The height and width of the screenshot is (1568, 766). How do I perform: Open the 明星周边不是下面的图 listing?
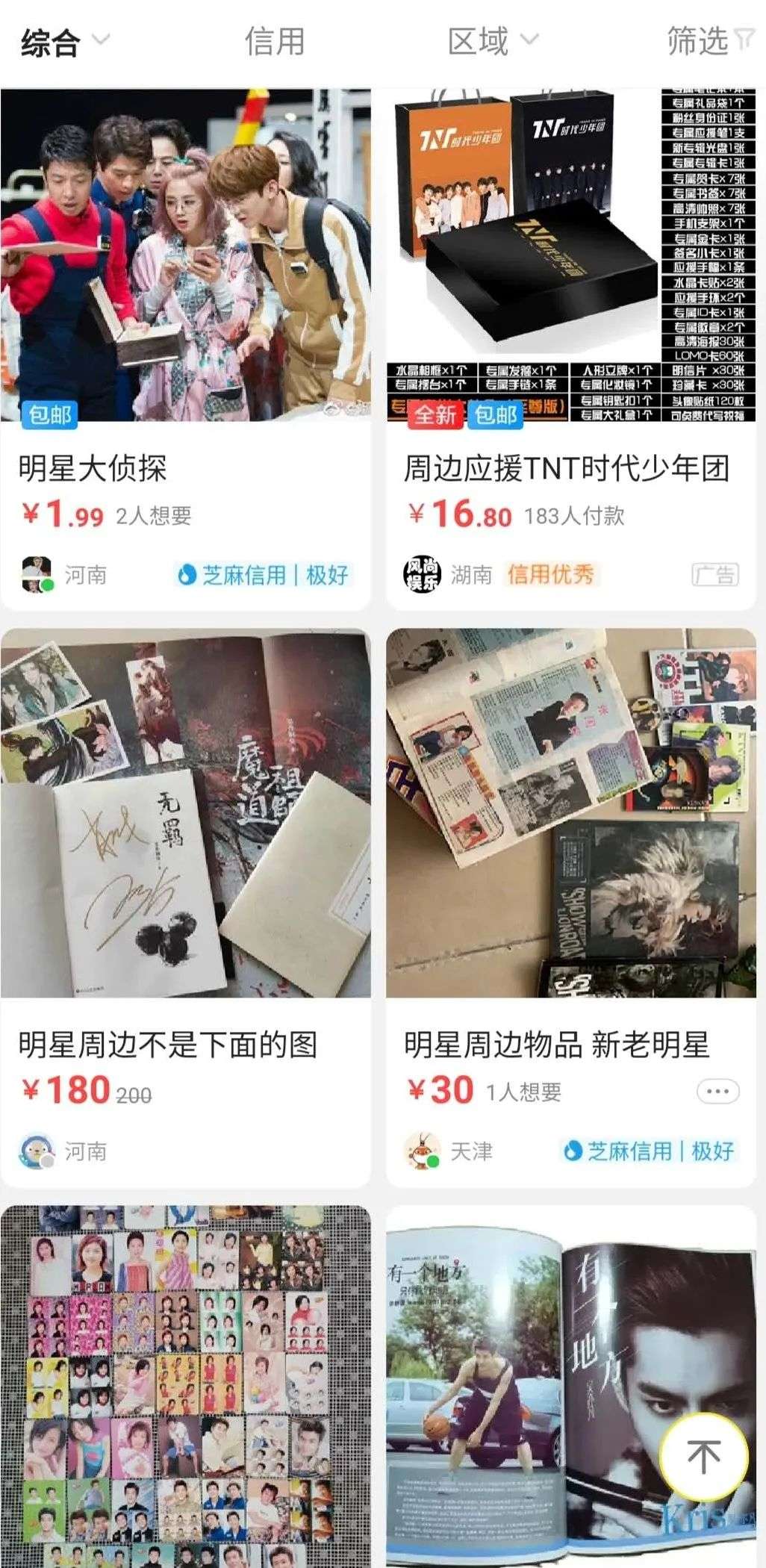(185, 814)
